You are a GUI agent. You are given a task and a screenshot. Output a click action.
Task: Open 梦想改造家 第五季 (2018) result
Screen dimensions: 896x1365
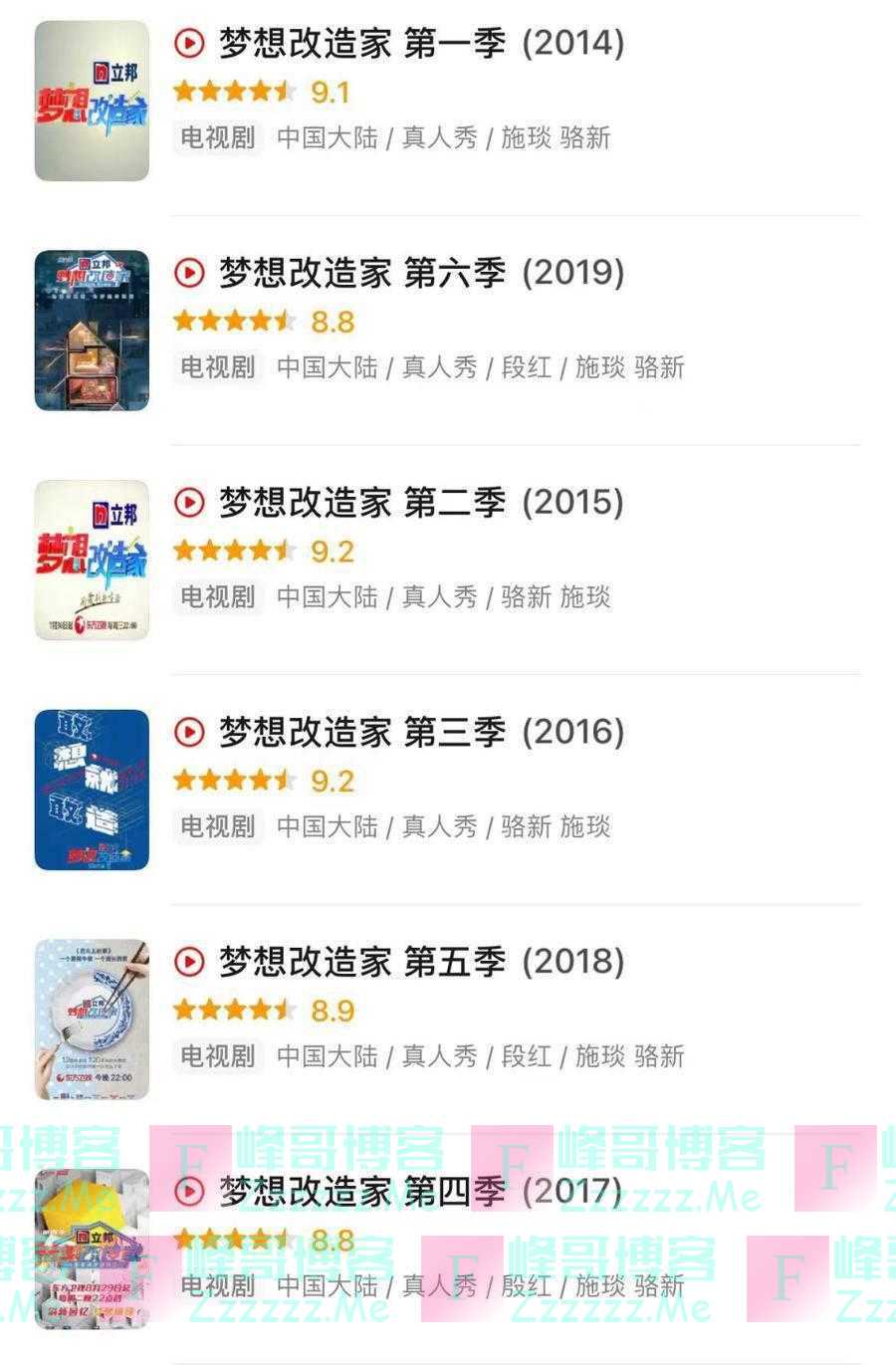pos(421,962)
